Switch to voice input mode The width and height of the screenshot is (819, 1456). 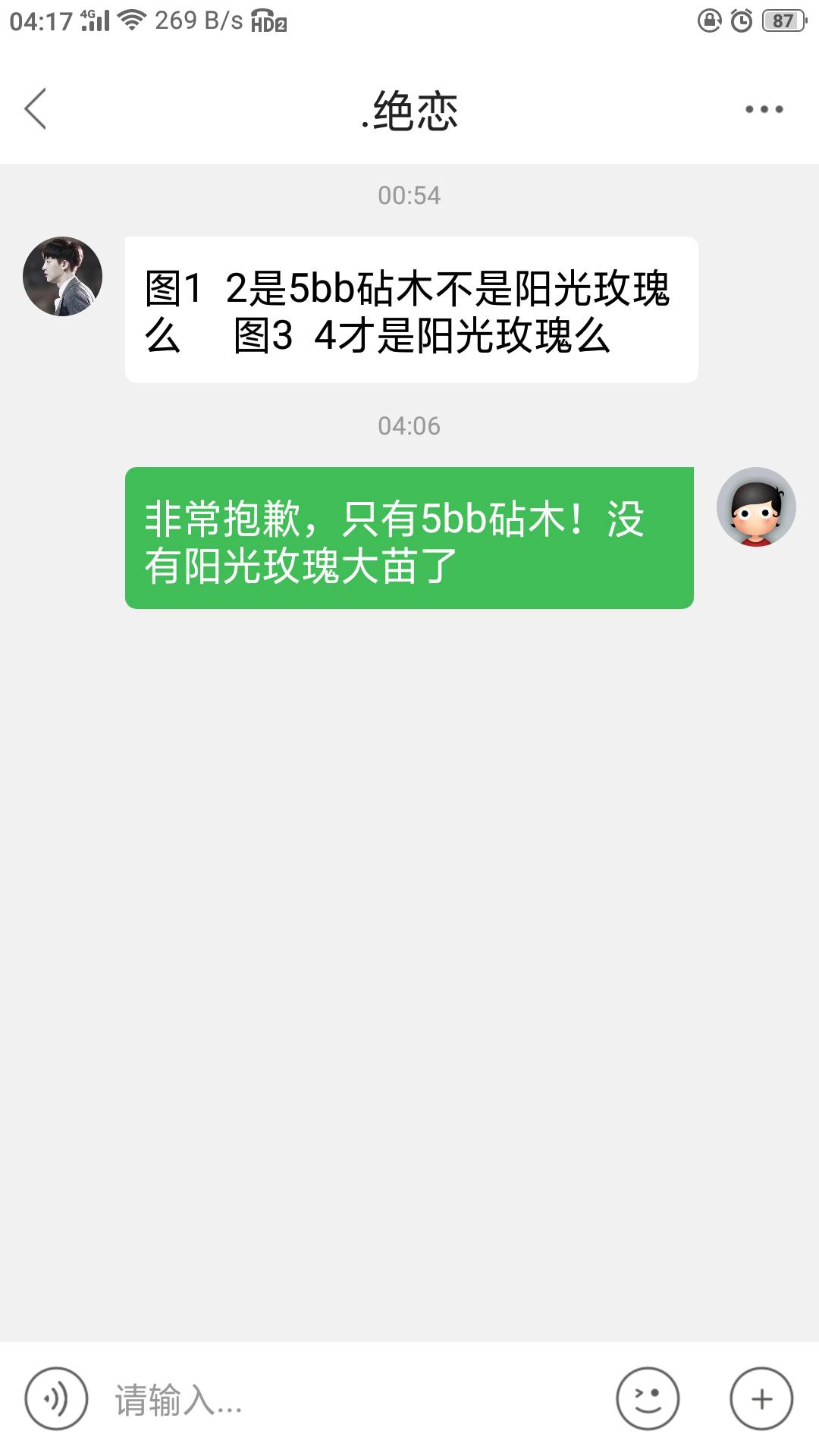click(x=56, y=1398)
